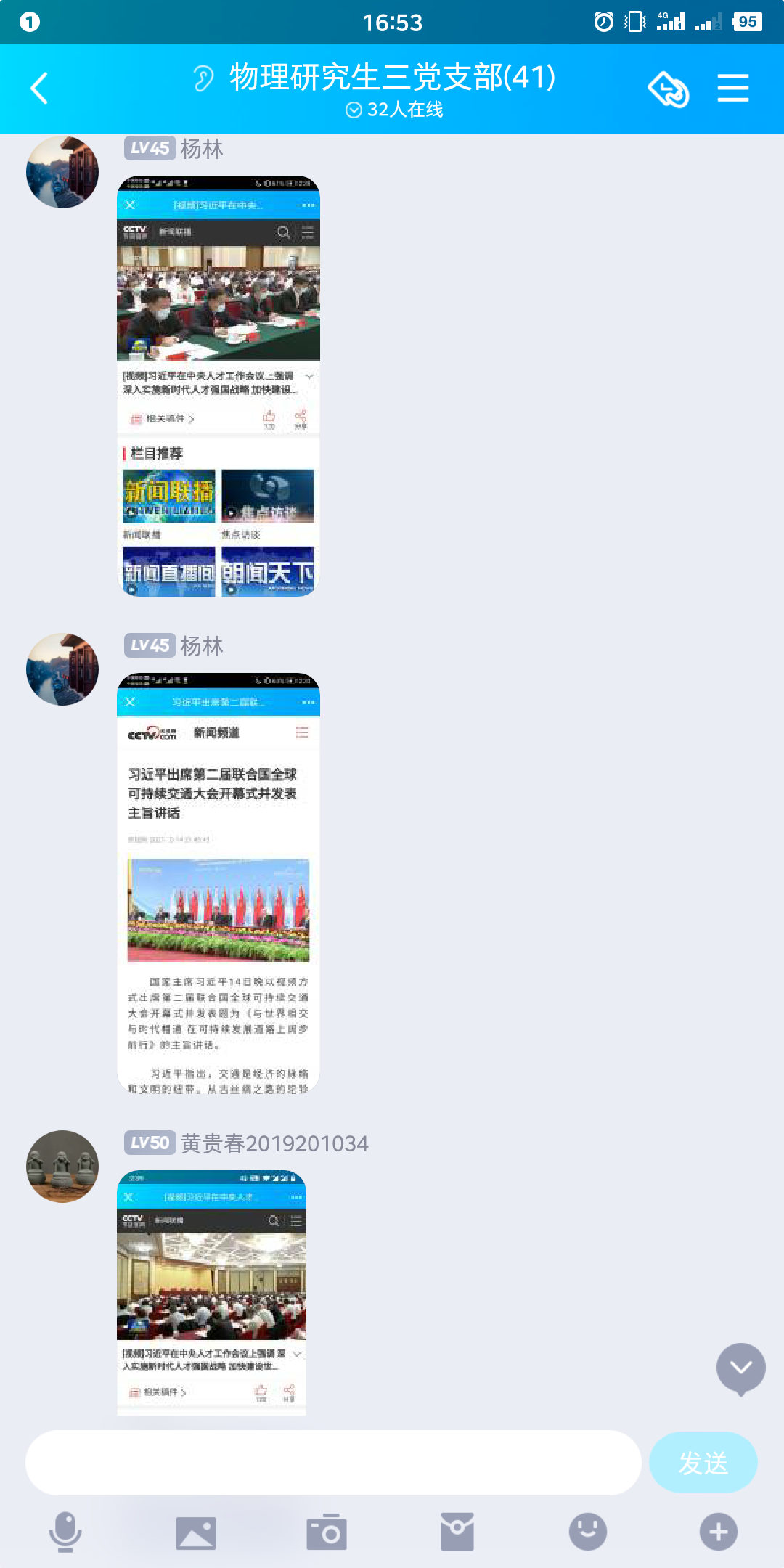The height and width of the screenshot is (1568, 784).
Task: Open 杨林's screenshot of the CCTV 新闻联播 video
Action: pyautogui.click(x=218, y=386)
